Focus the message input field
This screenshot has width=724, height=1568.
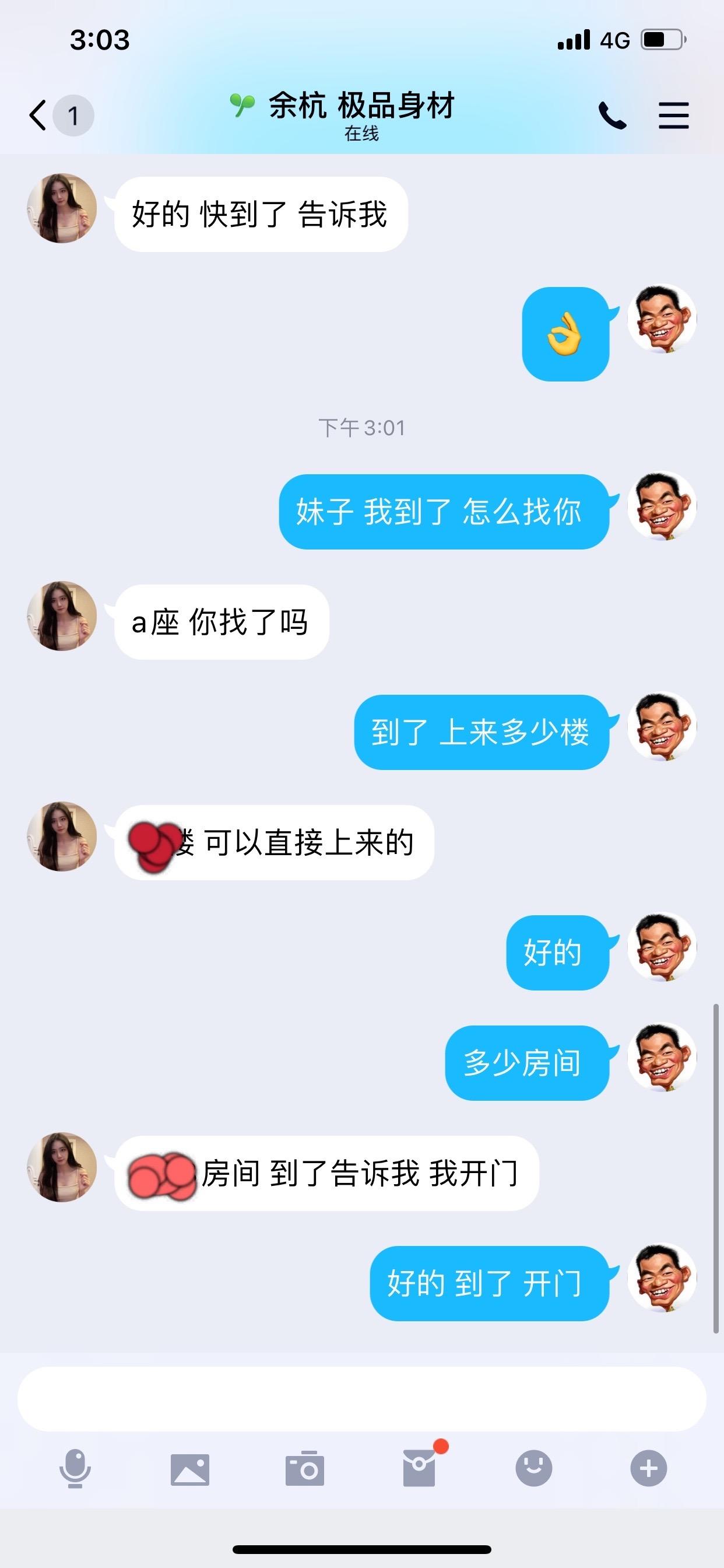(x=361, y=1399)
